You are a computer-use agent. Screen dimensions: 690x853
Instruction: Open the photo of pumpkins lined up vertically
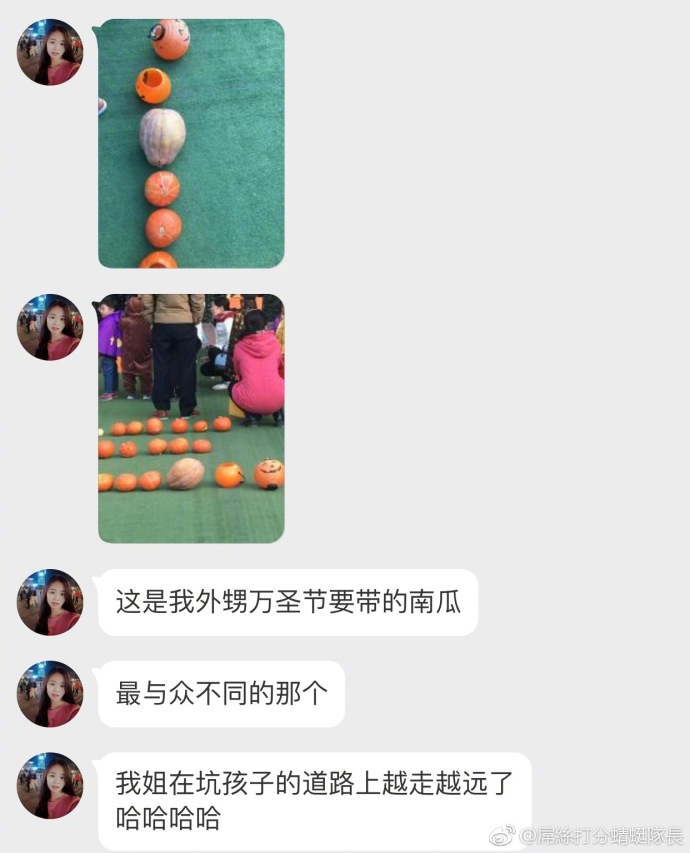pos(190,143)
